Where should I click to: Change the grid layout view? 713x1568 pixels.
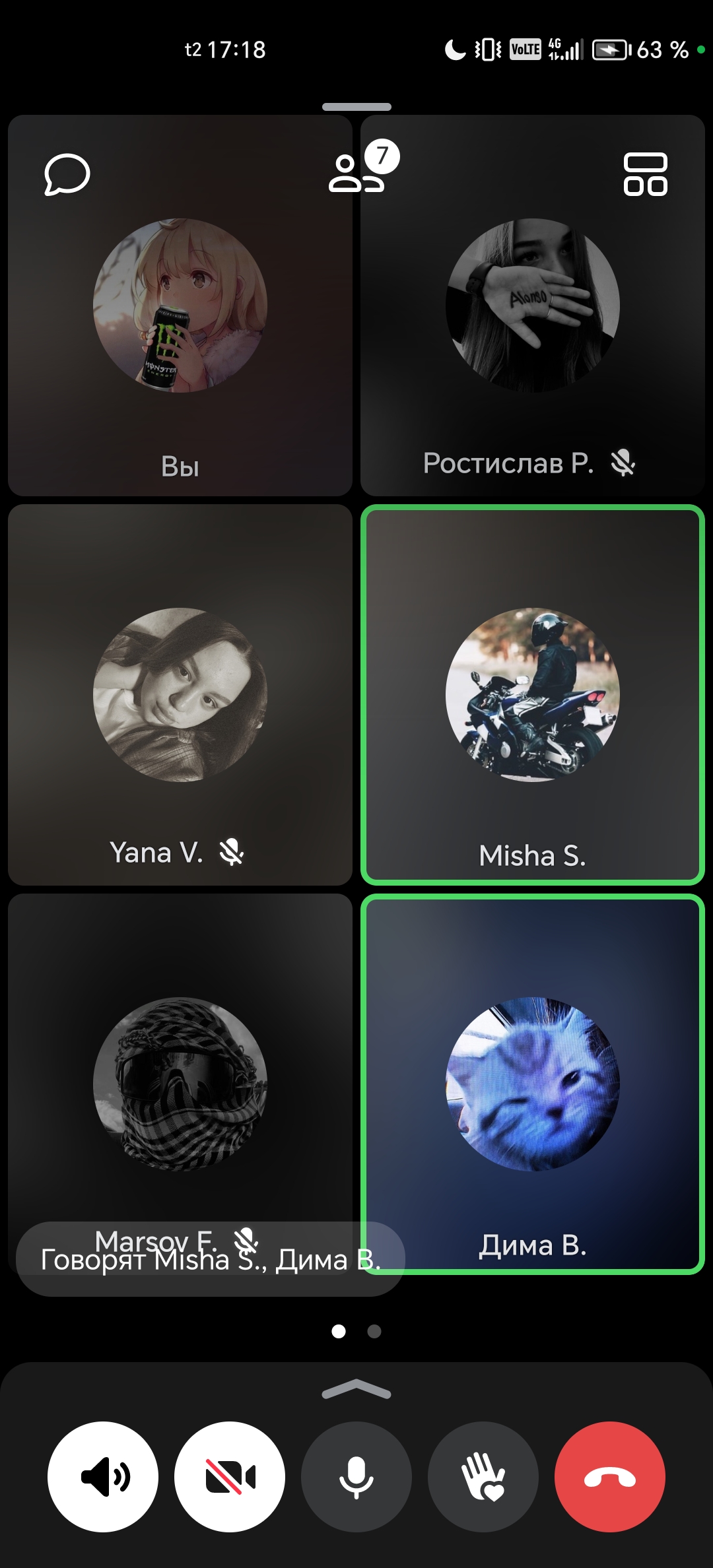pos(645,175)
